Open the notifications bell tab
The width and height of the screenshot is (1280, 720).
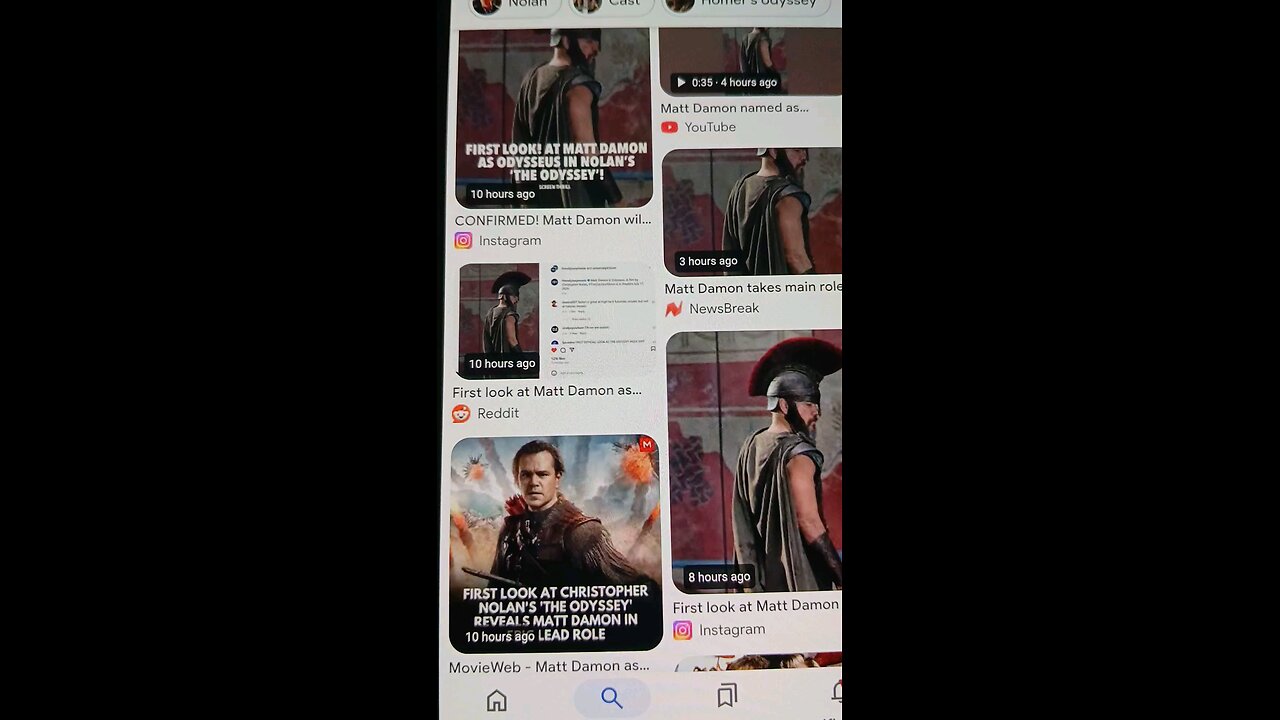[834, 693]
